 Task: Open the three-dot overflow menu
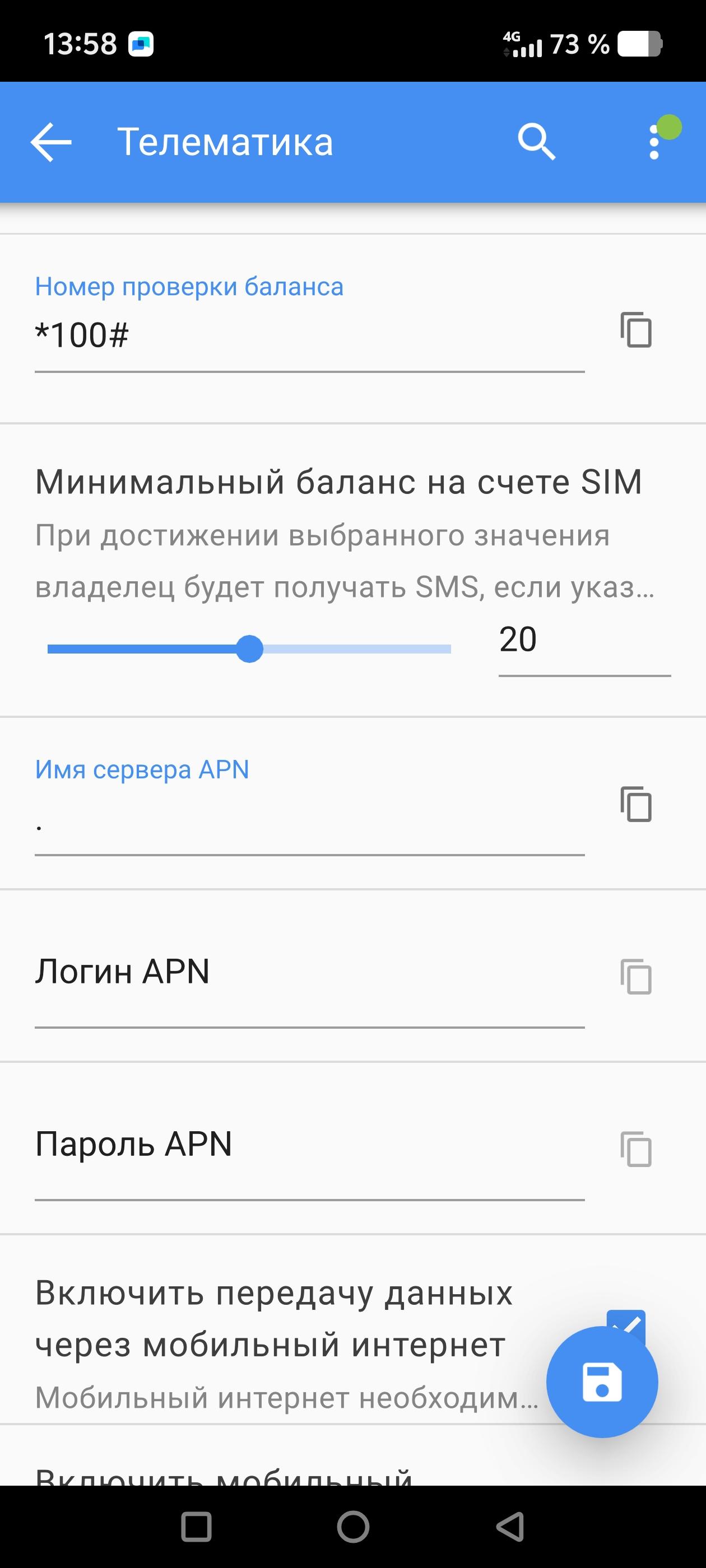654,142
